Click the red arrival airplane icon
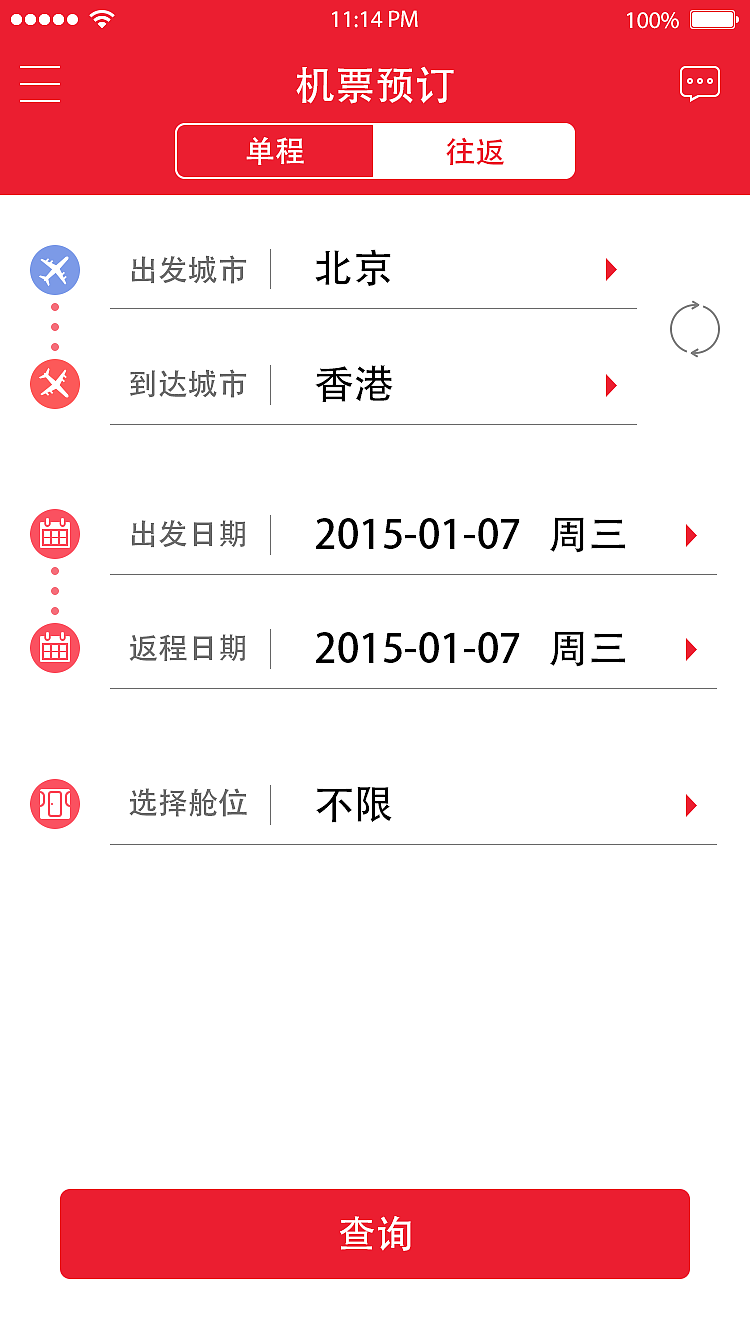The image size is (750, 1334). click(x=54, y=385)
